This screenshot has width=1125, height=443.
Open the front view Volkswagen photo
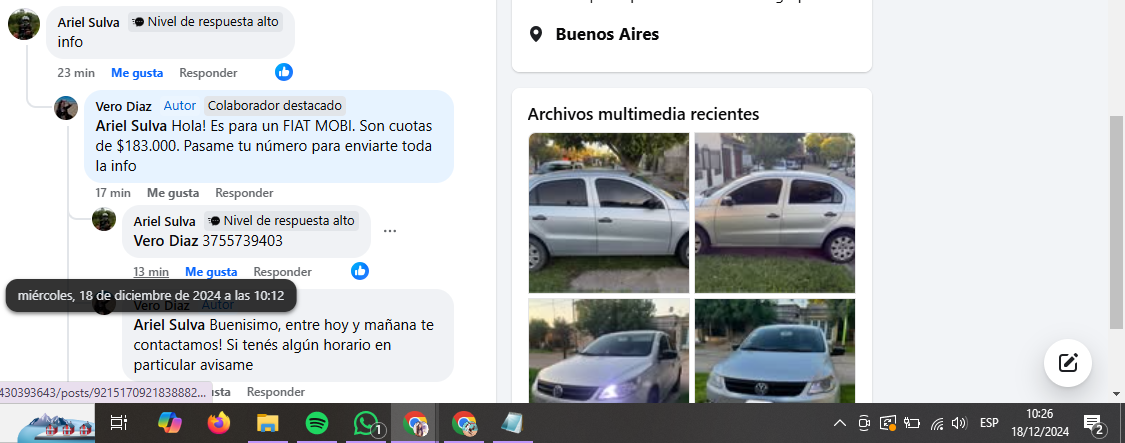[774, 350]
